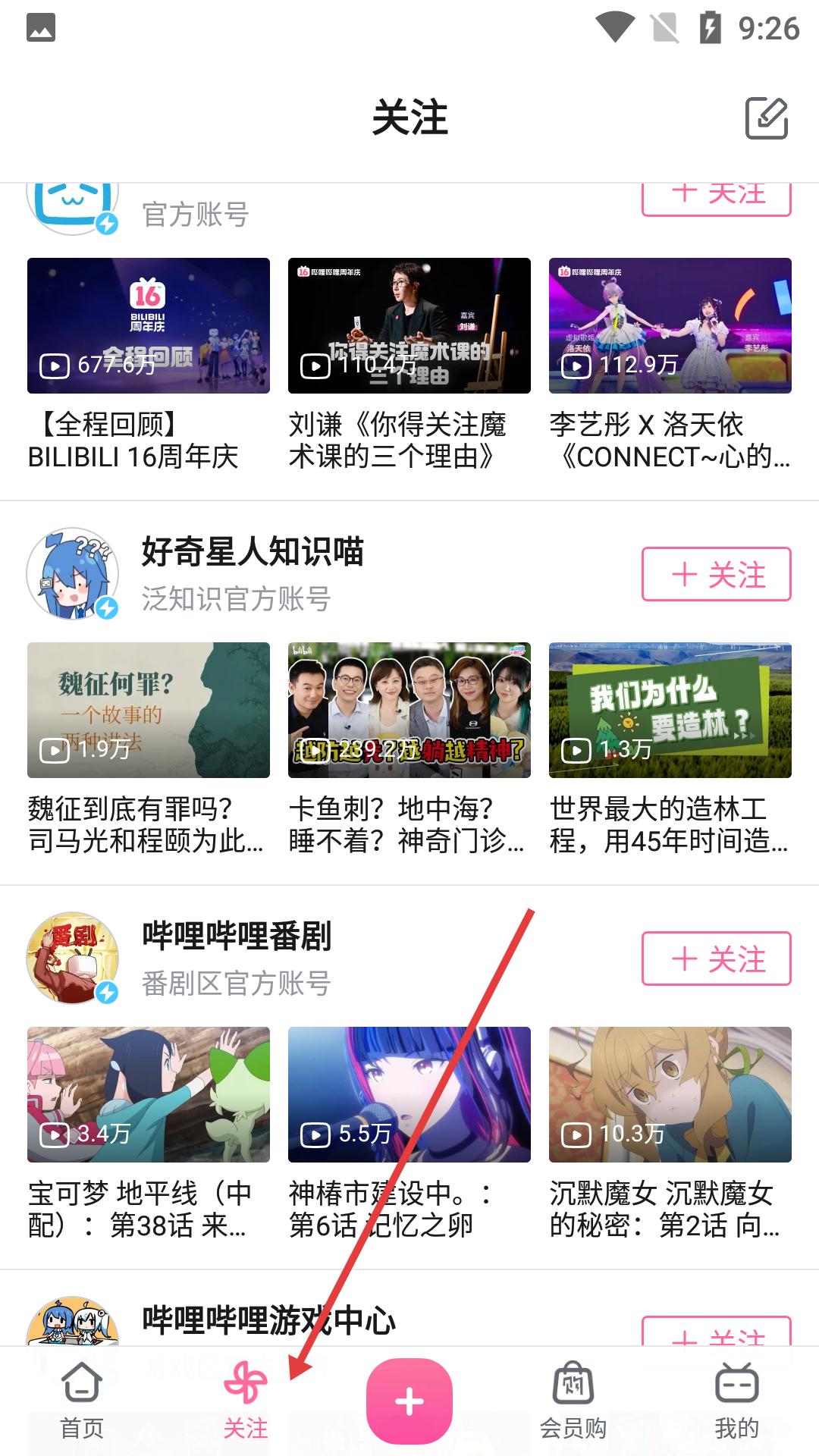This screenshot has height=1456, width=819.
Task: Play 李艺彤 X 洛天依 CONNECT video
Action: 670,326
